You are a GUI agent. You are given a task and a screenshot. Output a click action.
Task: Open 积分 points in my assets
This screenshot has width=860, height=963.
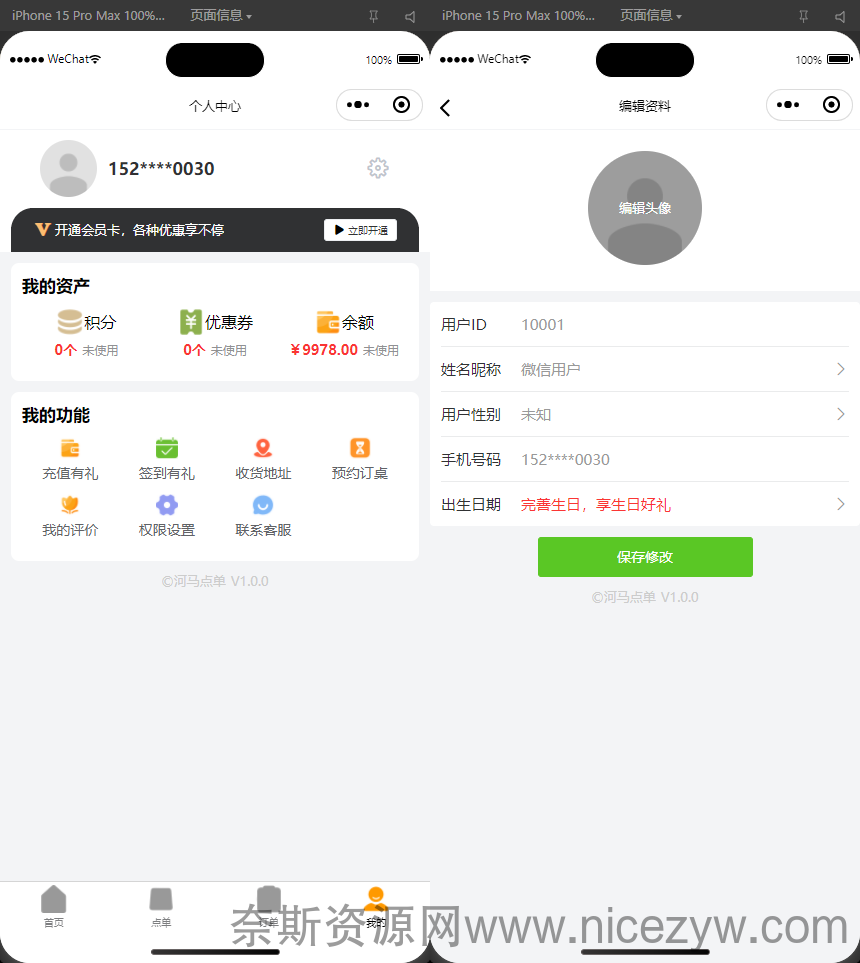click(86, 333)
